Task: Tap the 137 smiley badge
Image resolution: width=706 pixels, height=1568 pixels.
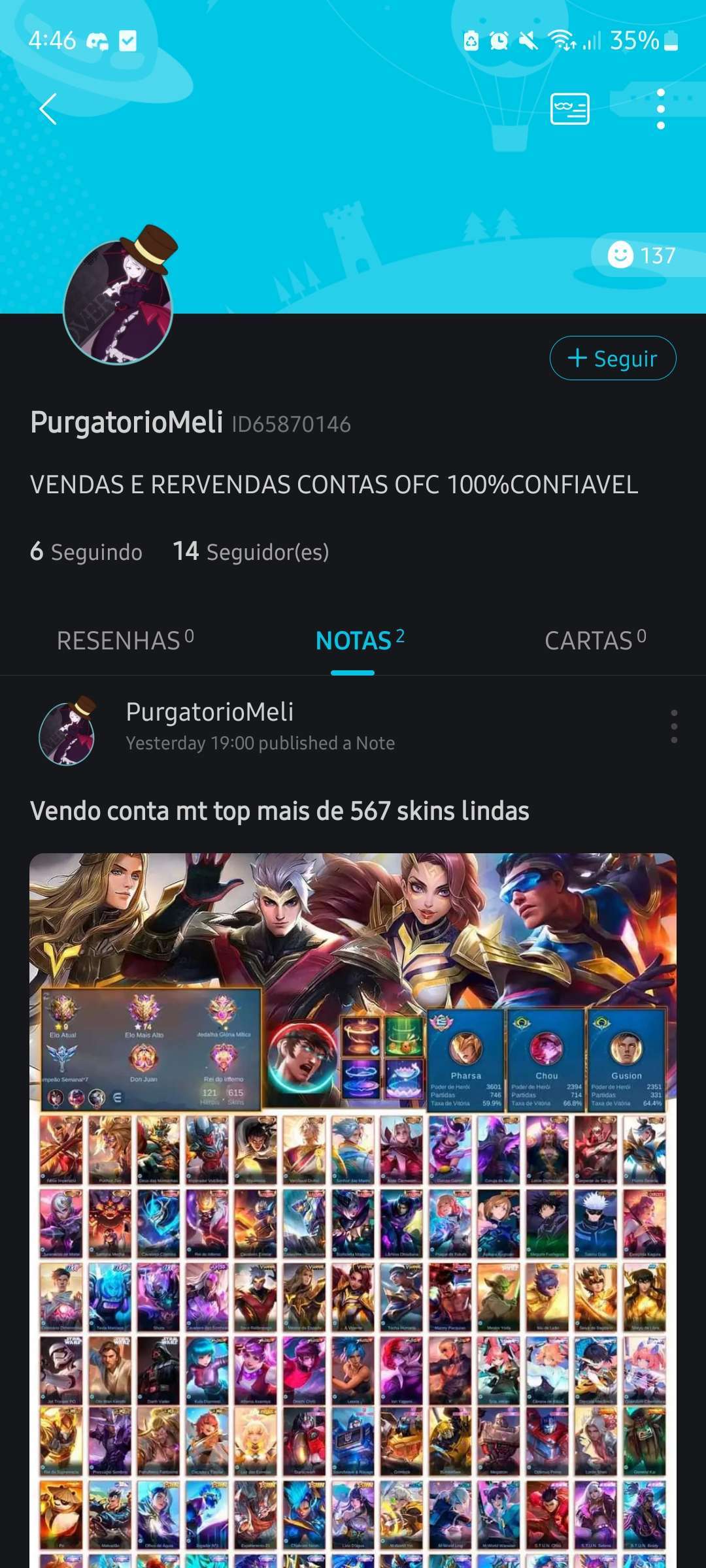Action: [x=641, y=255]
